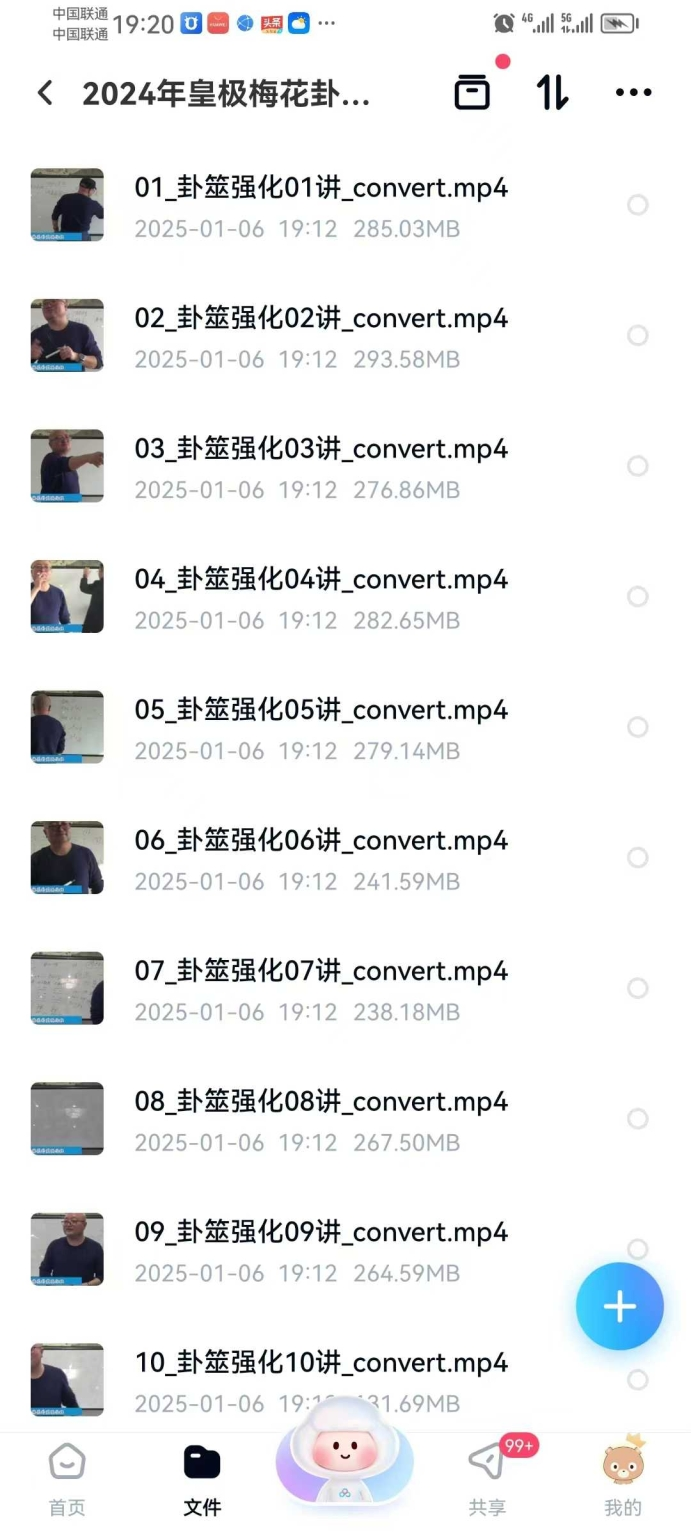Image resolution: width=691 pixels, height=1536 pixels.
Task: Tick the selection circle for 05_卦筮强化05讲
Action: coord(637,727)
